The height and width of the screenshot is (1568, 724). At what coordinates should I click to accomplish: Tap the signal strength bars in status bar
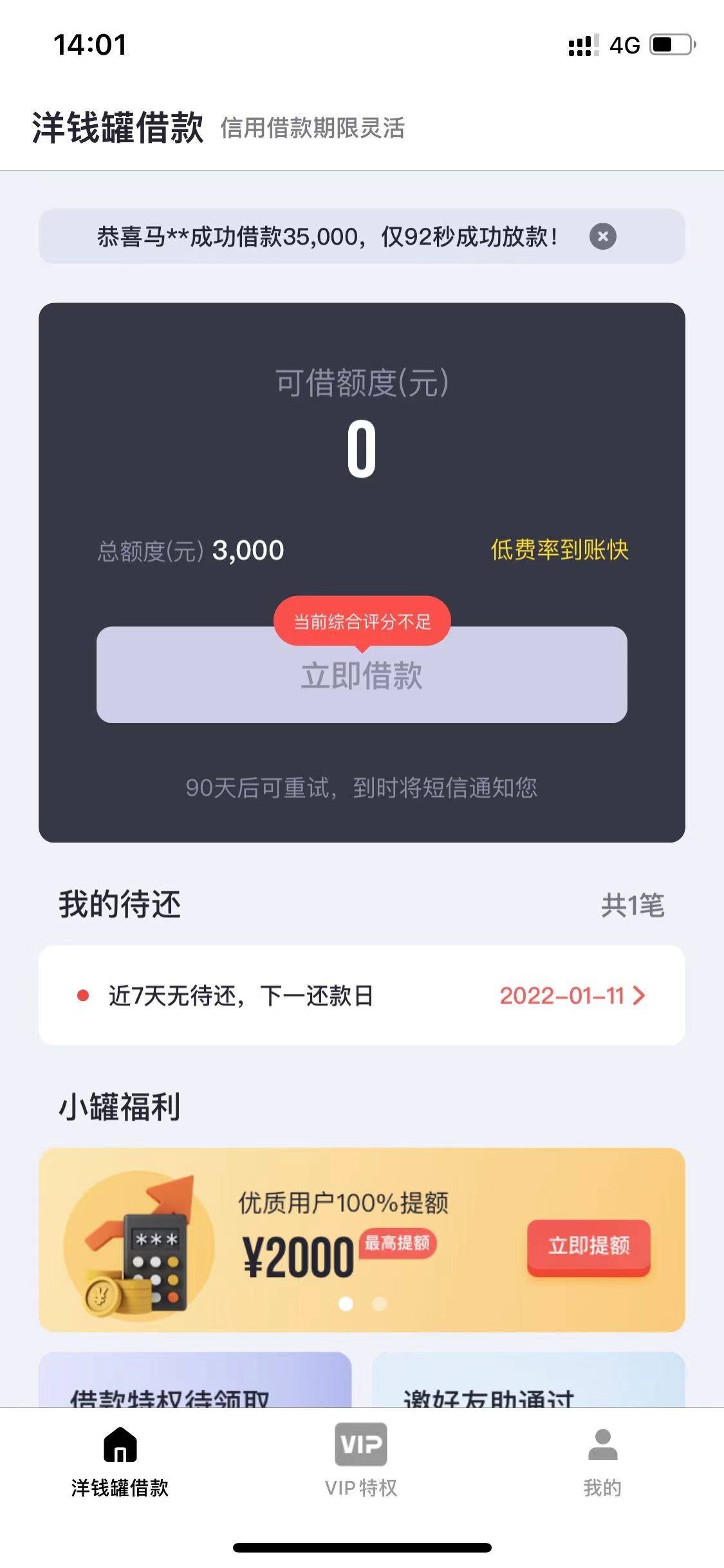pyautogui.click(x=583, y=43)
